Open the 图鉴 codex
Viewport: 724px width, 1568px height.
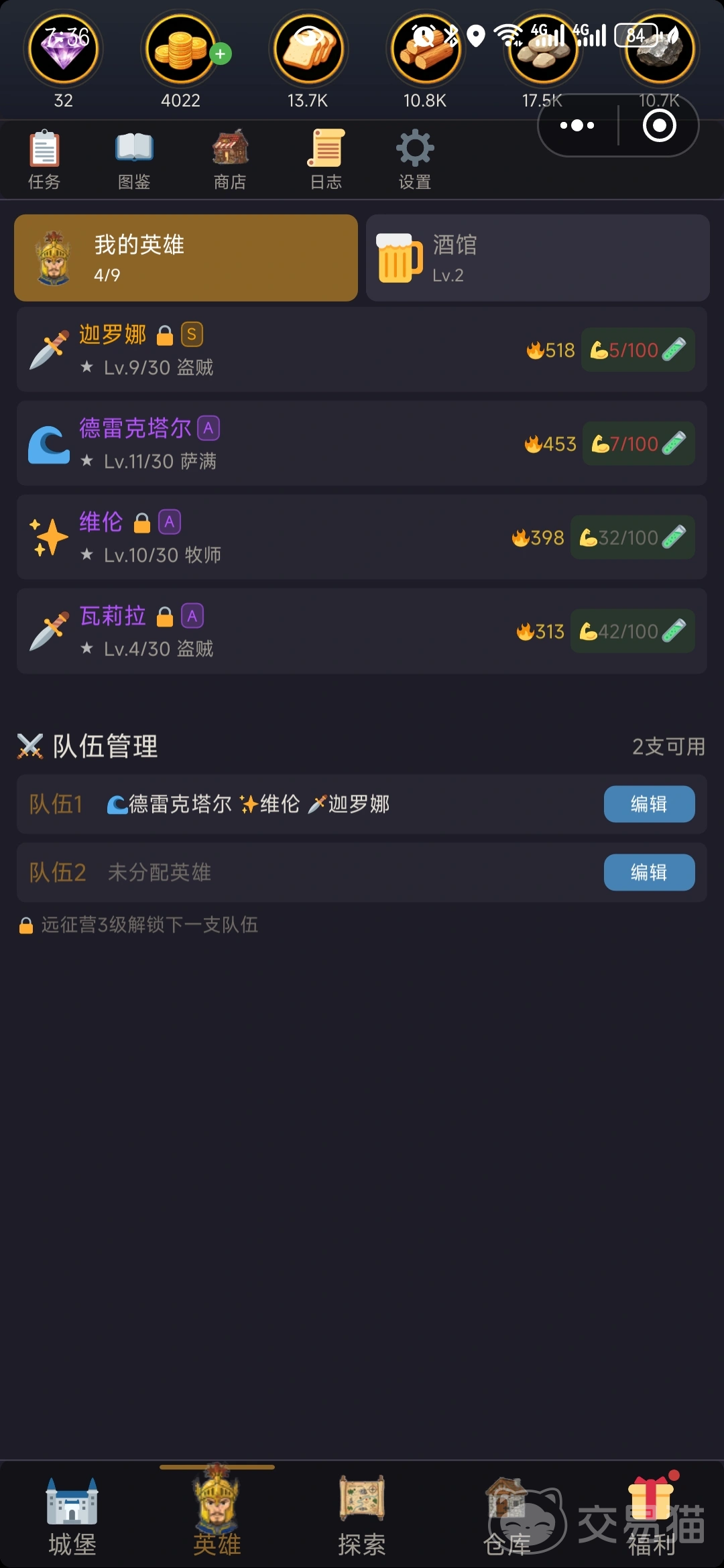click(134, 160)
